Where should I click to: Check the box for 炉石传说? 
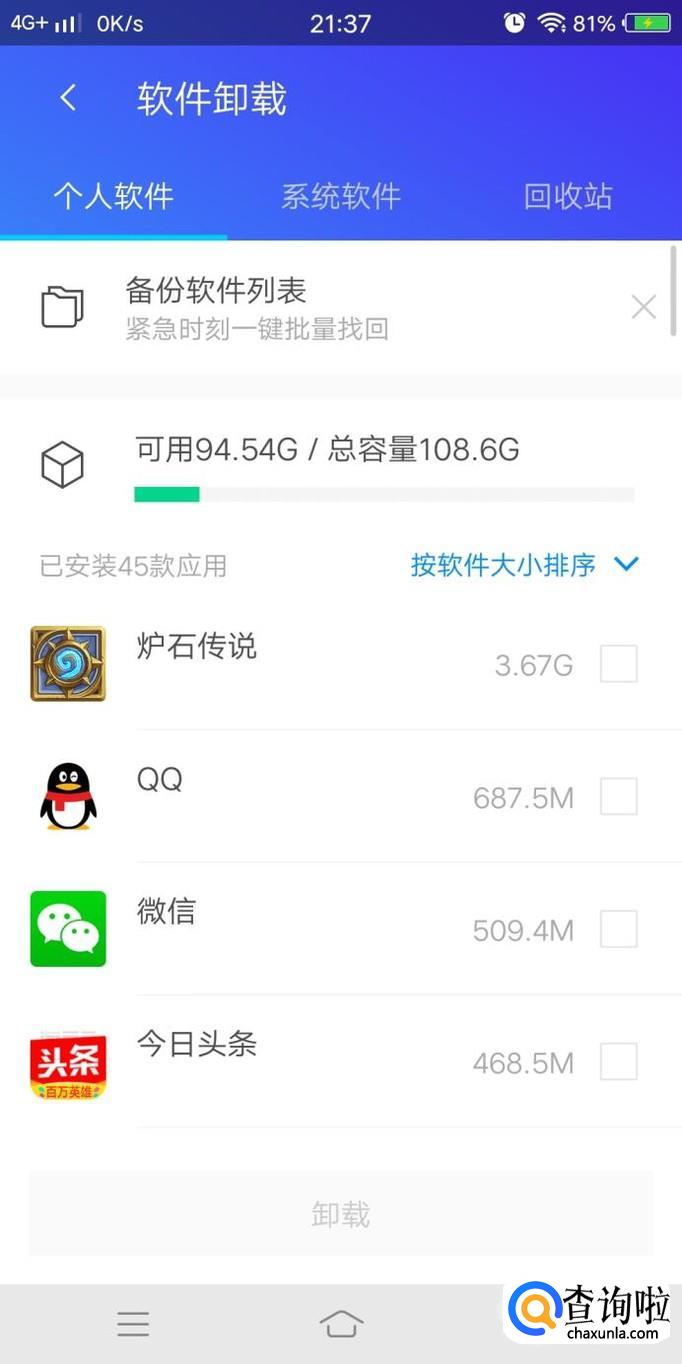pyautogui.click(x=618, y=664)
